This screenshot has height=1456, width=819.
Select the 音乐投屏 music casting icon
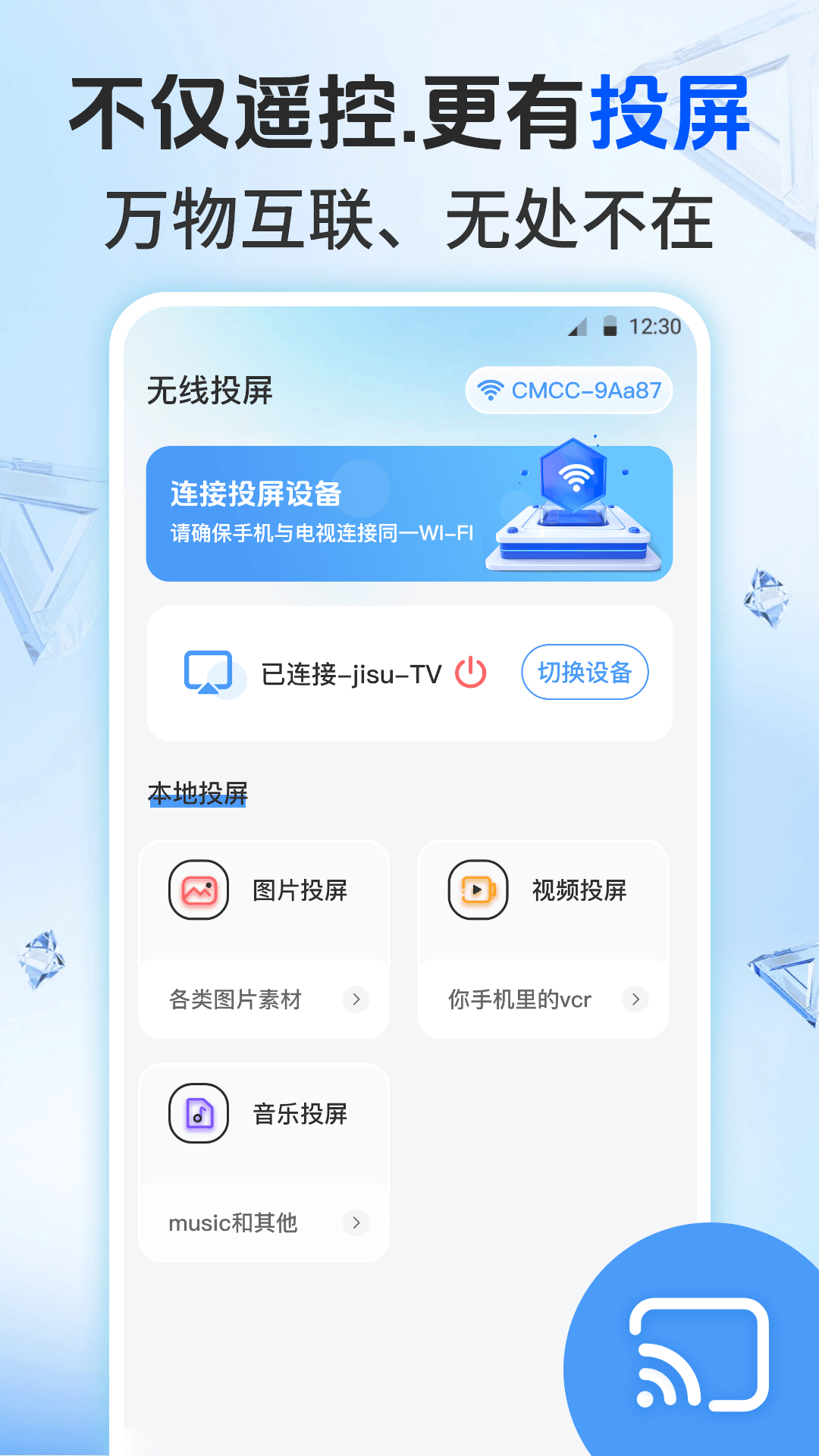click(x=198, y=1114)
